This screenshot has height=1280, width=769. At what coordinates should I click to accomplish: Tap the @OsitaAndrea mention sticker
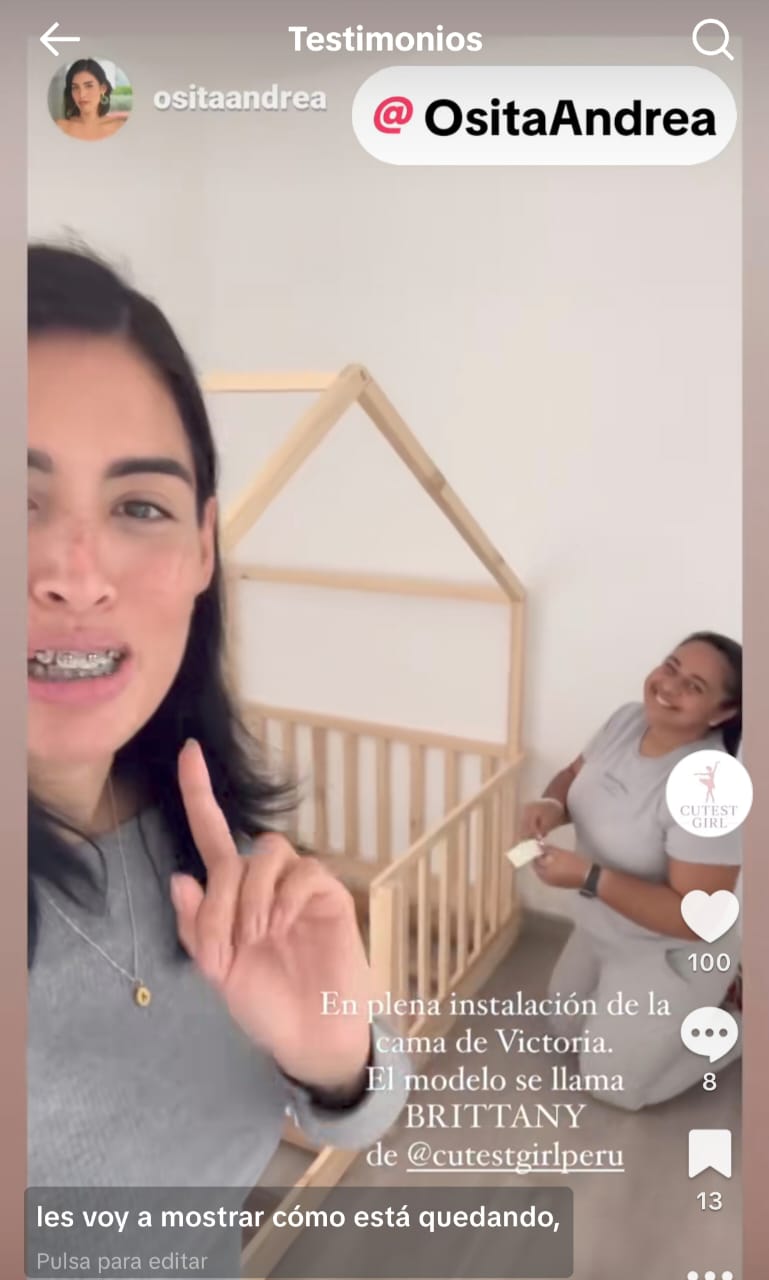[544, 118]
